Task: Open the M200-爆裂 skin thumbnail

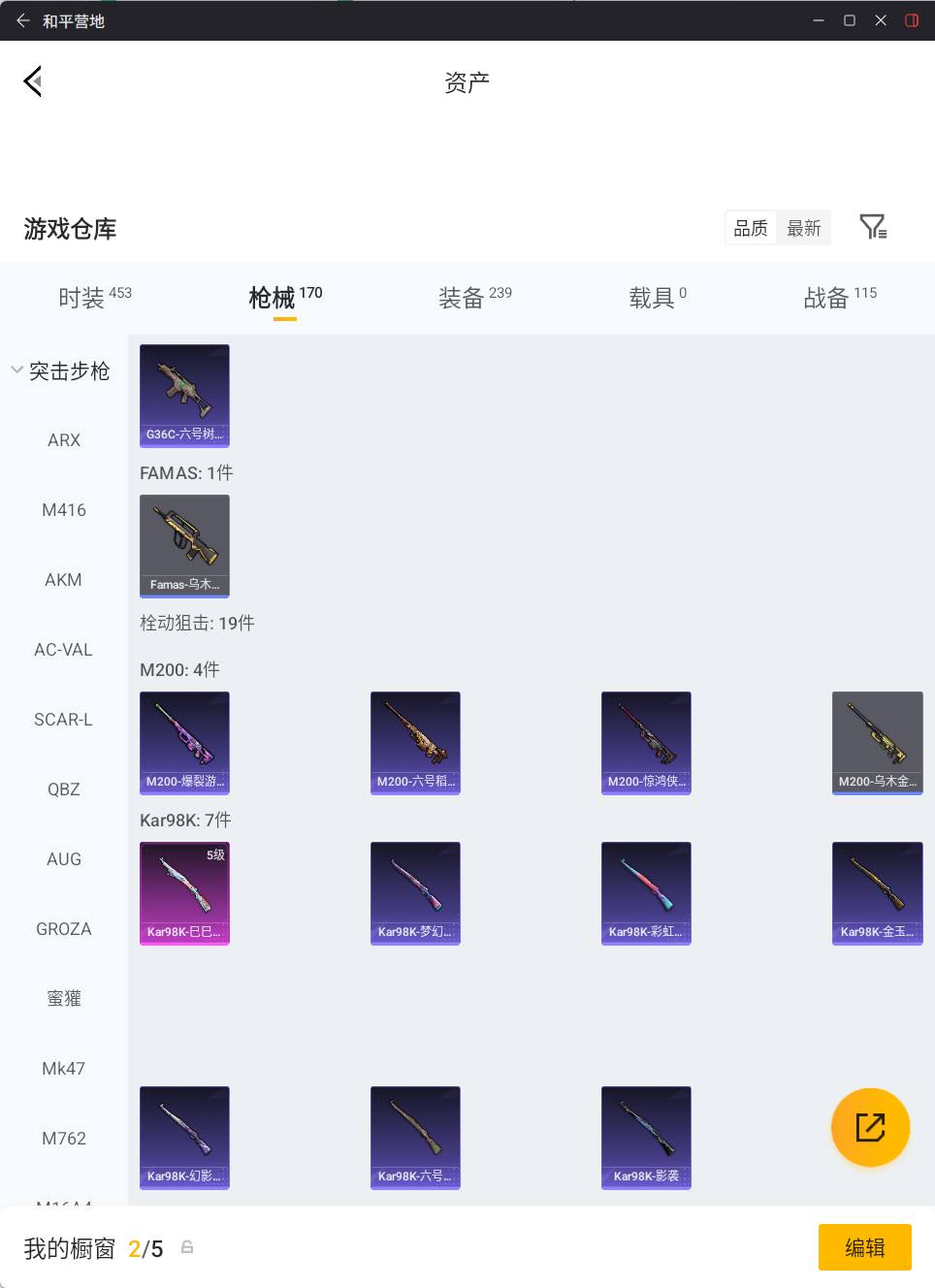Action: [x=184, y=743]
